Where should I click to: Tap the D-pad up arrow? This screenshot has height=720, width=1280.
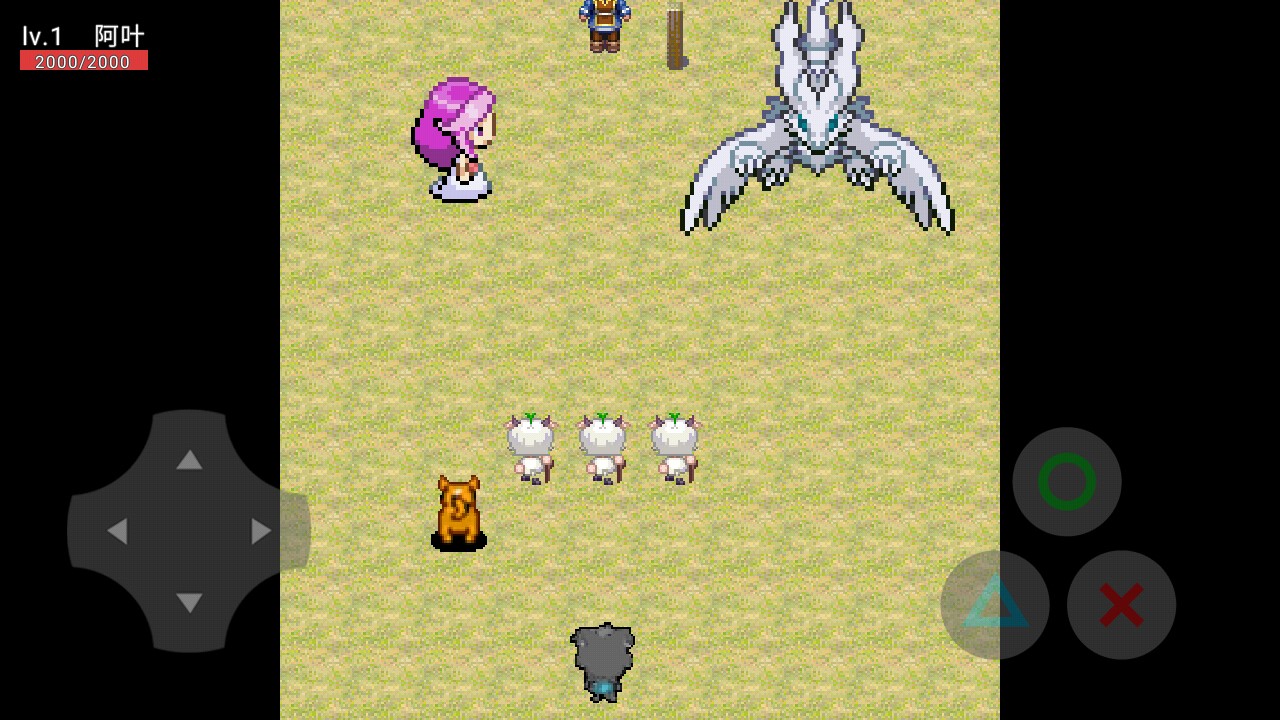189,459
